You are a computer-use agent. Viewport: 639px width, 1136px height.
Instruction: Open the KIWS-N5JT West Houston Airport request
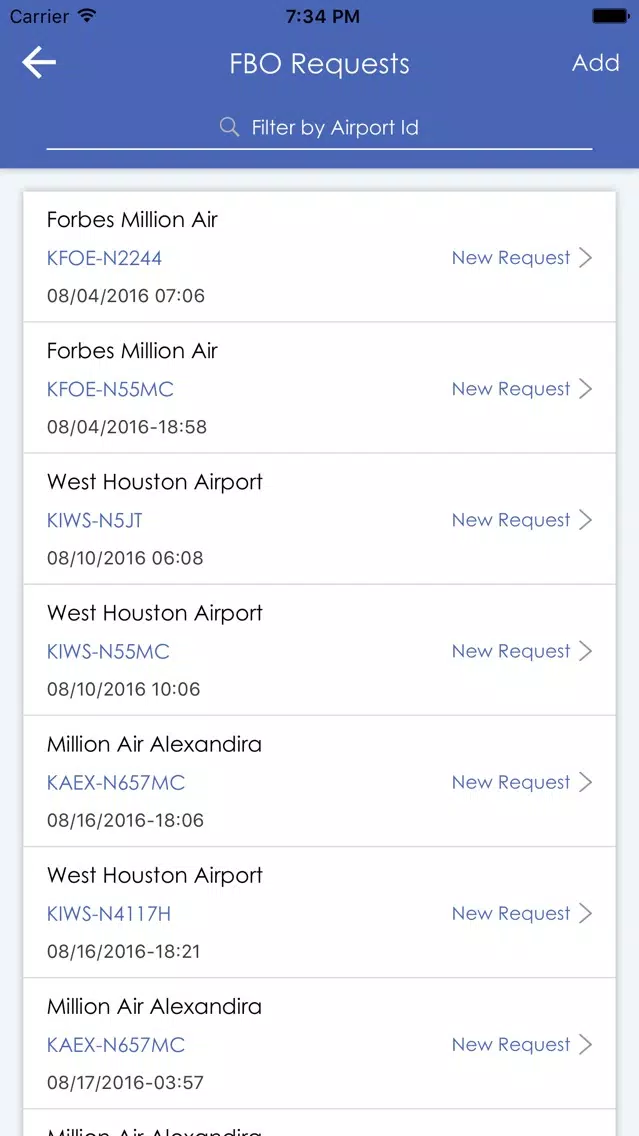(320, 519)
